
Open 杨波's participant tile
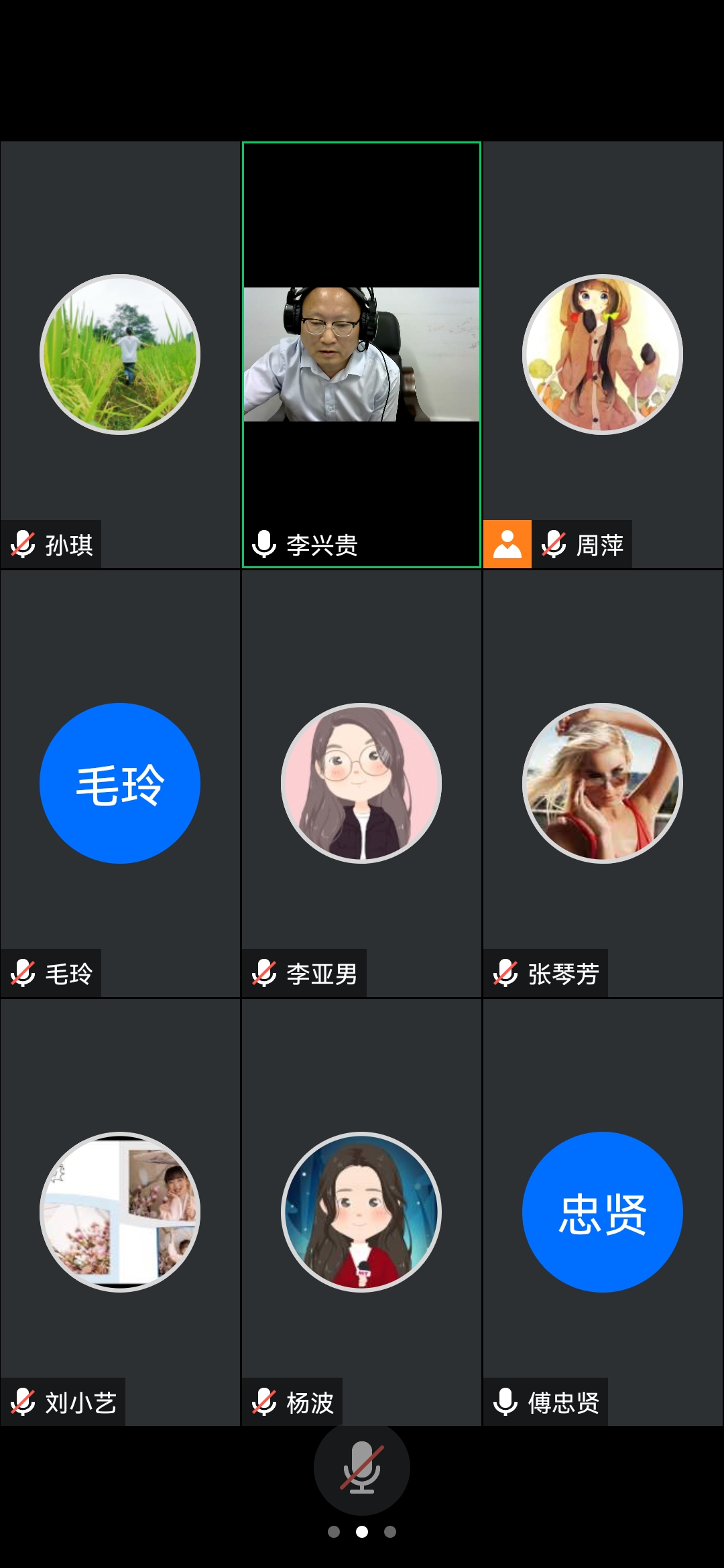(x=361, y=1212)
